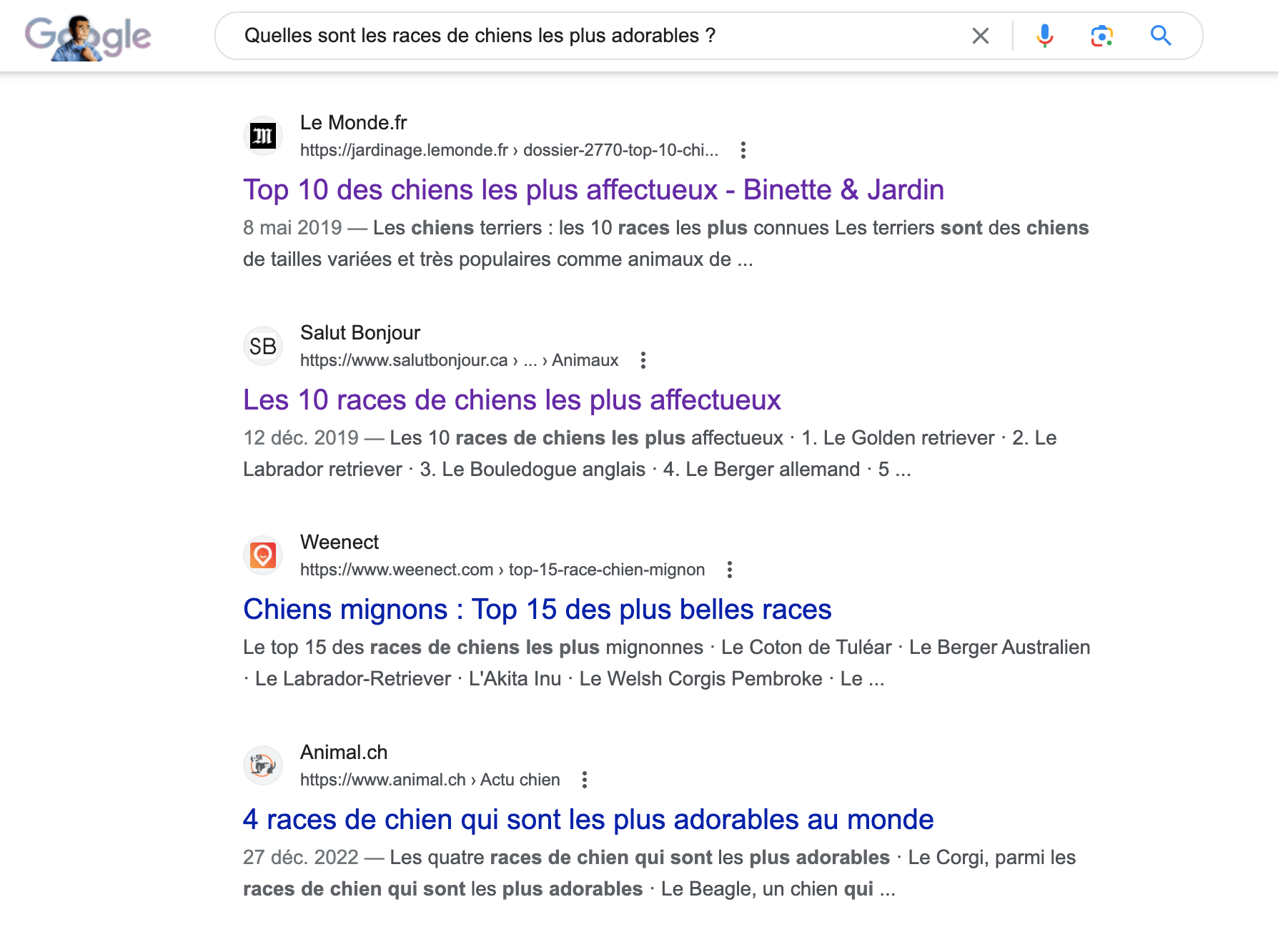Clear the search query
The height and width of the screenshot is (952, 1278).
(980, 36)
